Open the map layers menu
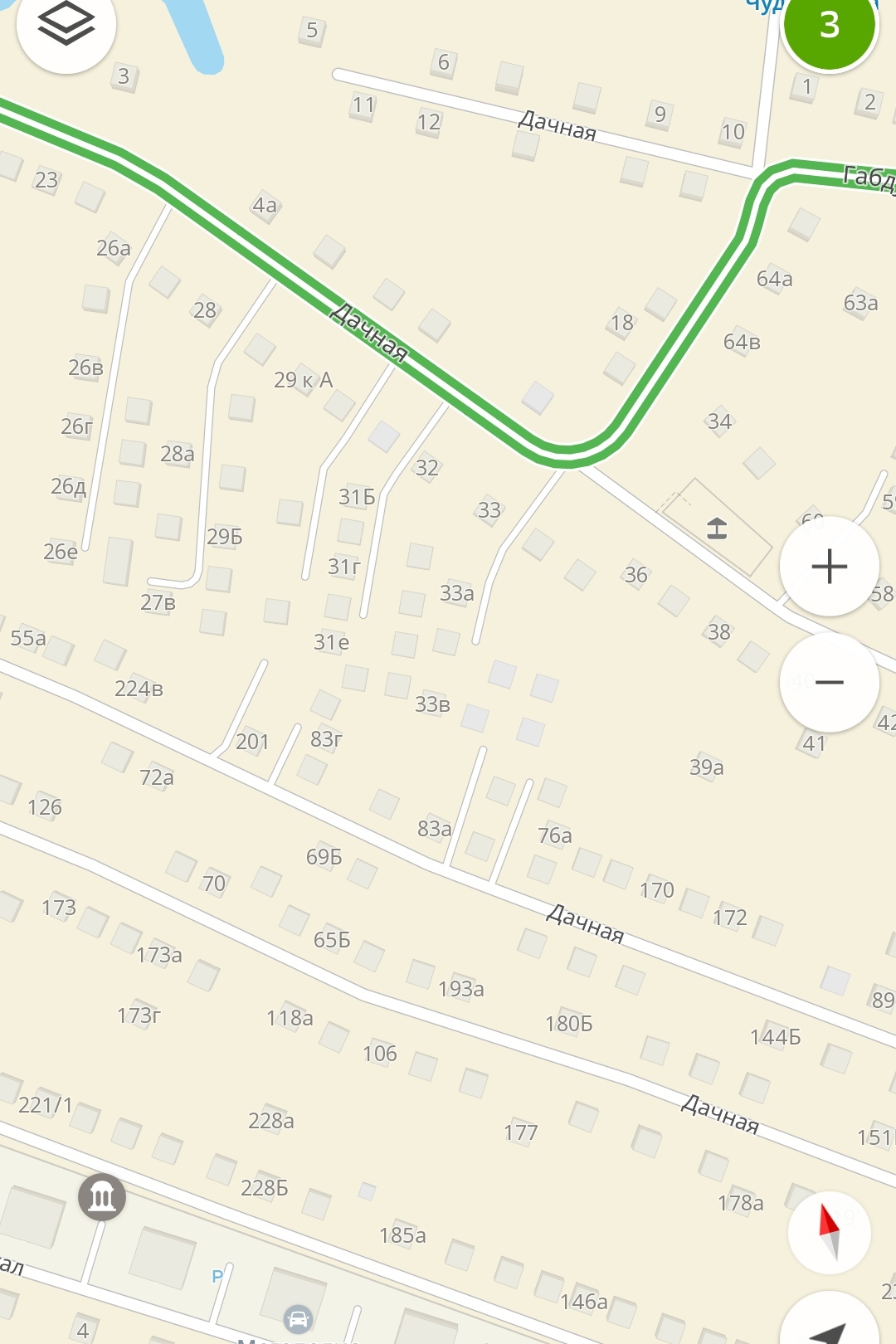Screen dimensions: 896x1344 coord(66,25)
